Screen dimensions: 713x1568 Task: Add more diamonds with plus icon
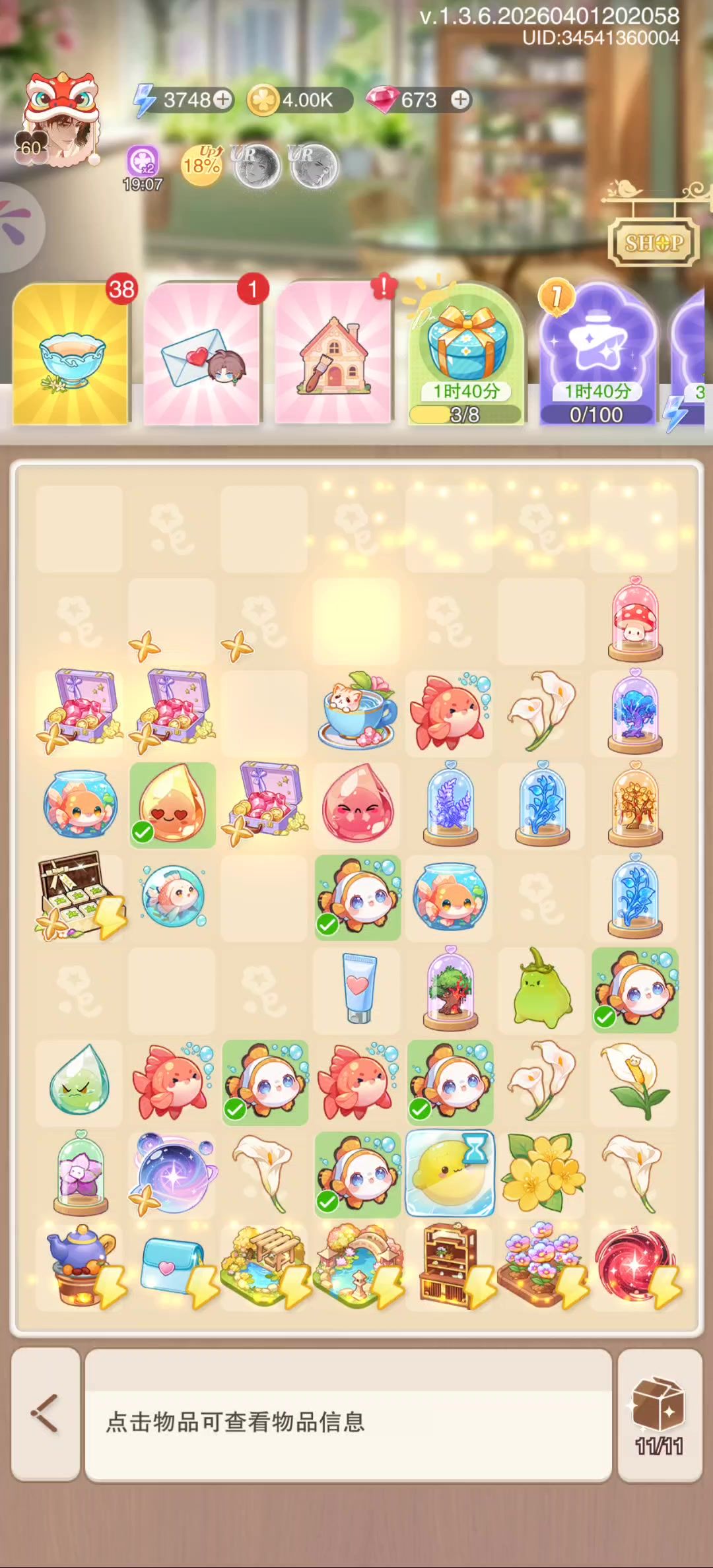460,100
